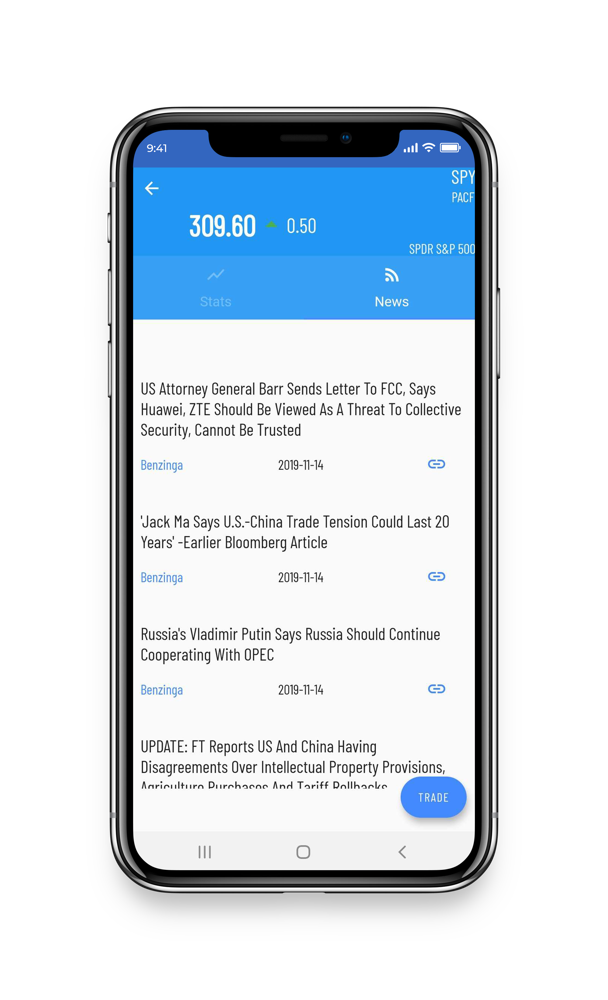This screenshot has width=608, height=1000.
Task: Open recent apps from the navigation bar
Action: click(205, 852)
